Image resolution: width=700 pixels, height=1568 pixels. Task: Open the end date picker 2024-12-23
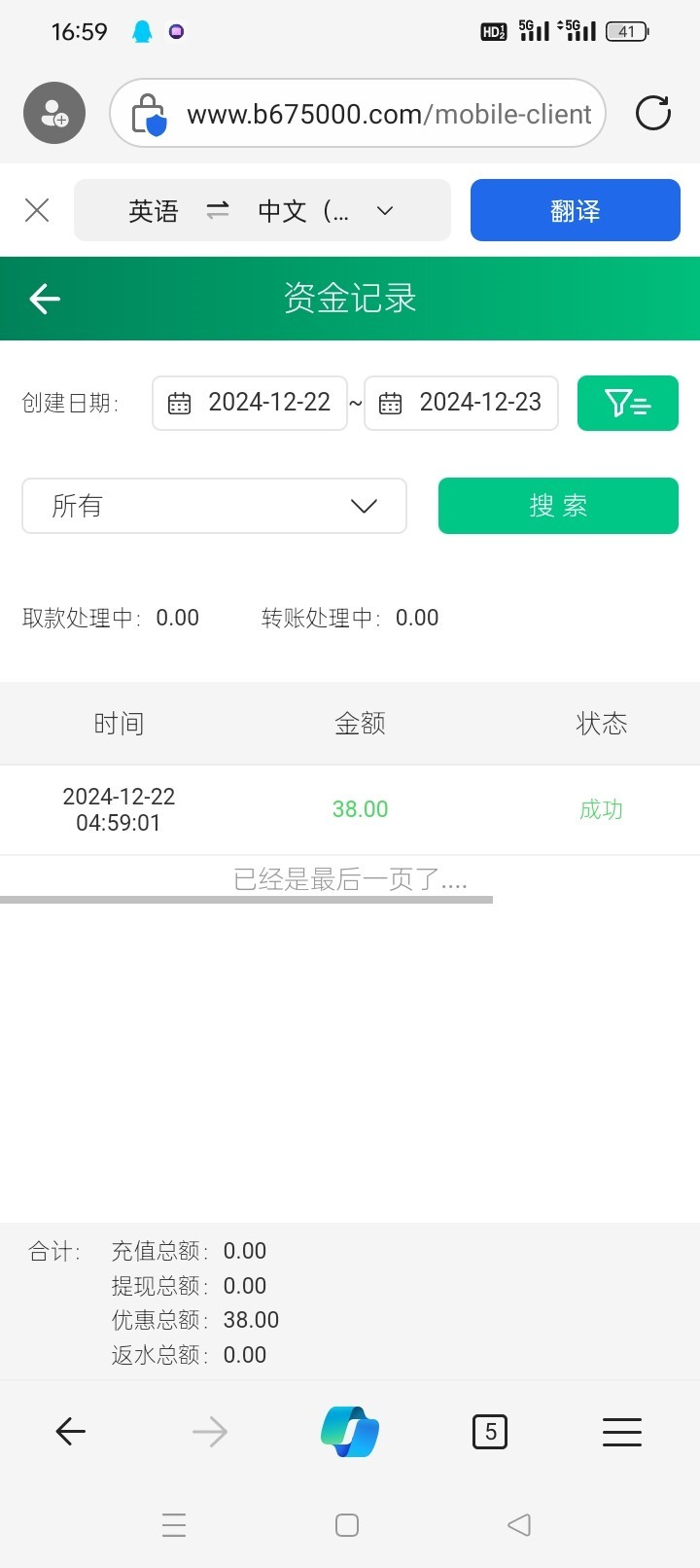coord(461,403)
